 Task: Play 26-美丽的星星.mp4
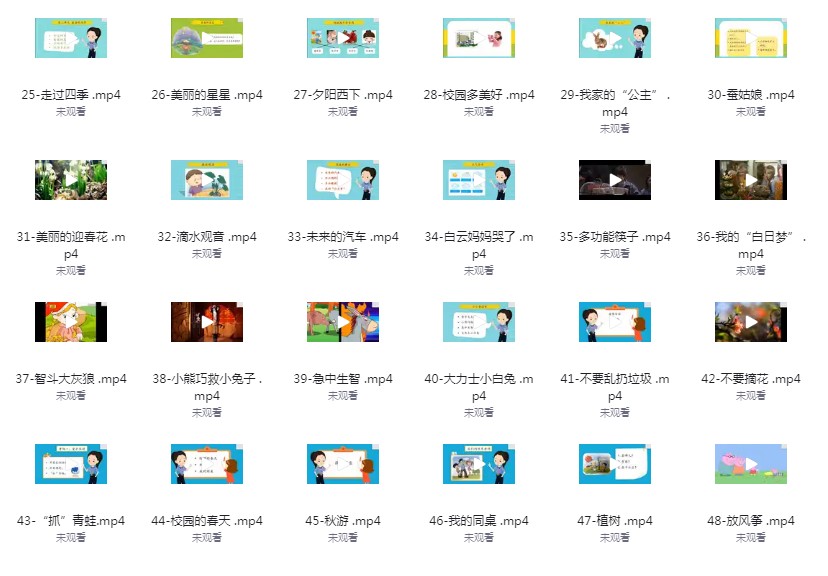click(207, 38)
